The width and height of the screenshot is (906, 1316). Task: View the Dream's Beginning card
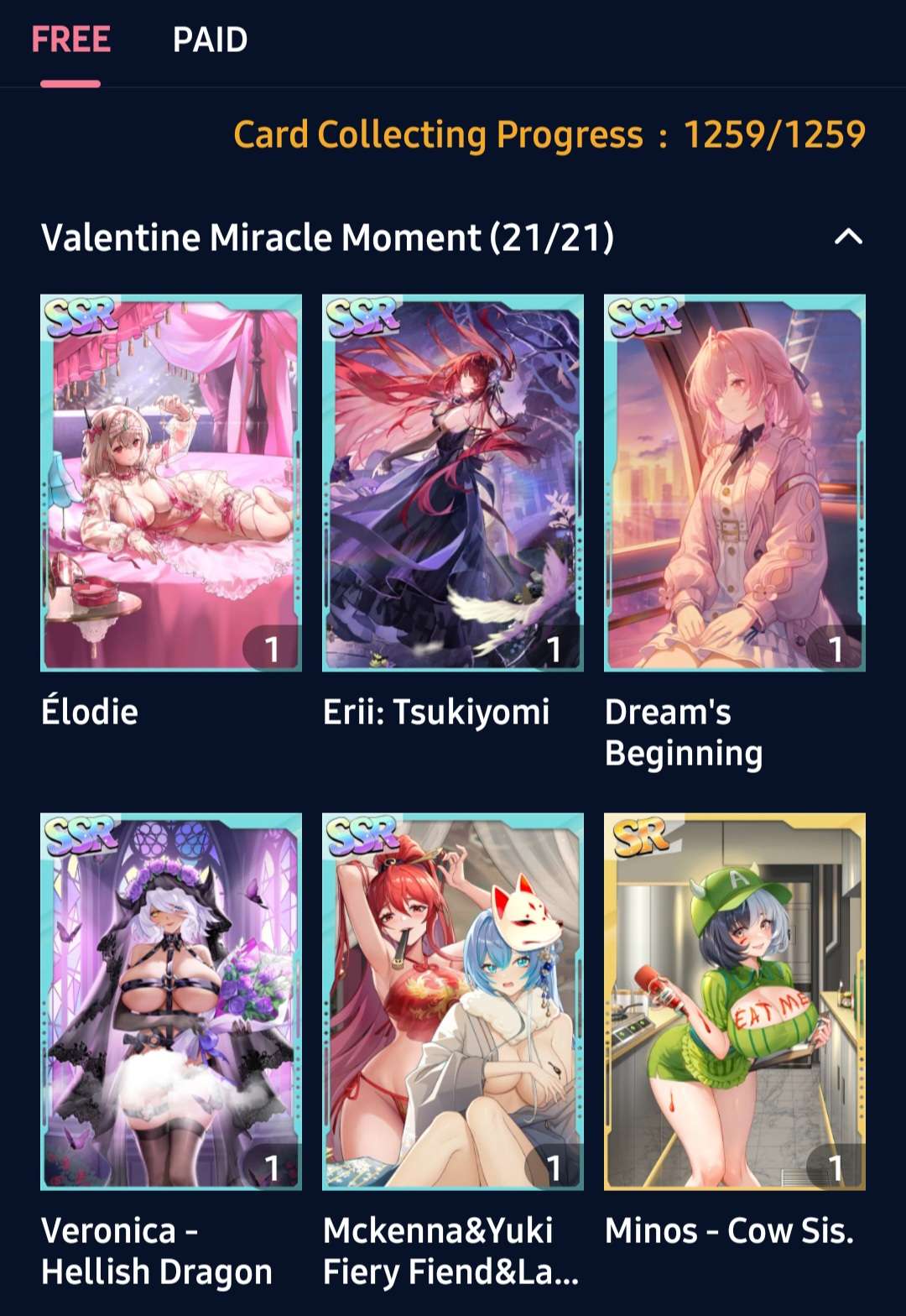pyautogui.click(x=734, y=483)
